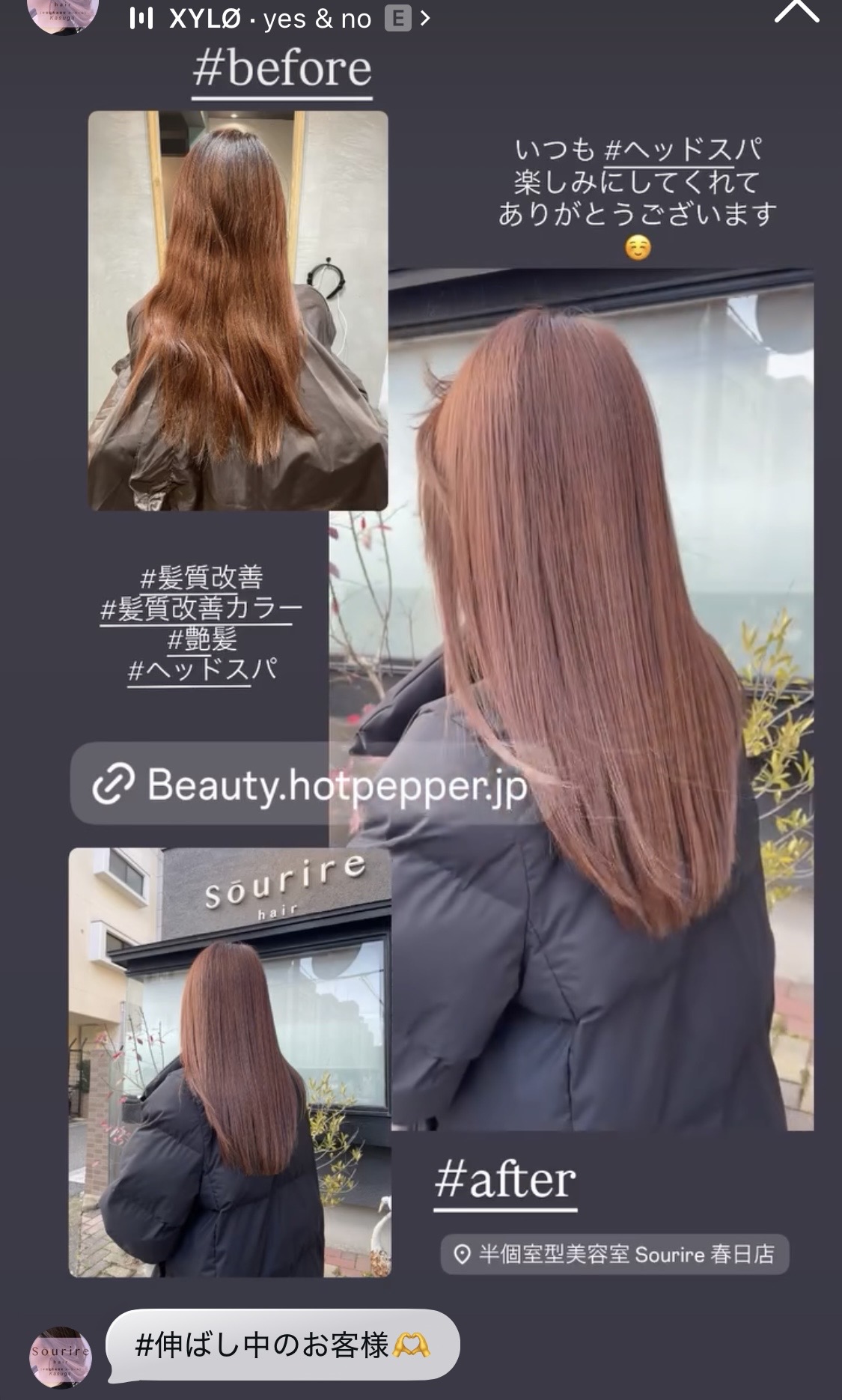Tap the #before hashtag
Screen dimensions: 842x1400
[x=282, y=69]
